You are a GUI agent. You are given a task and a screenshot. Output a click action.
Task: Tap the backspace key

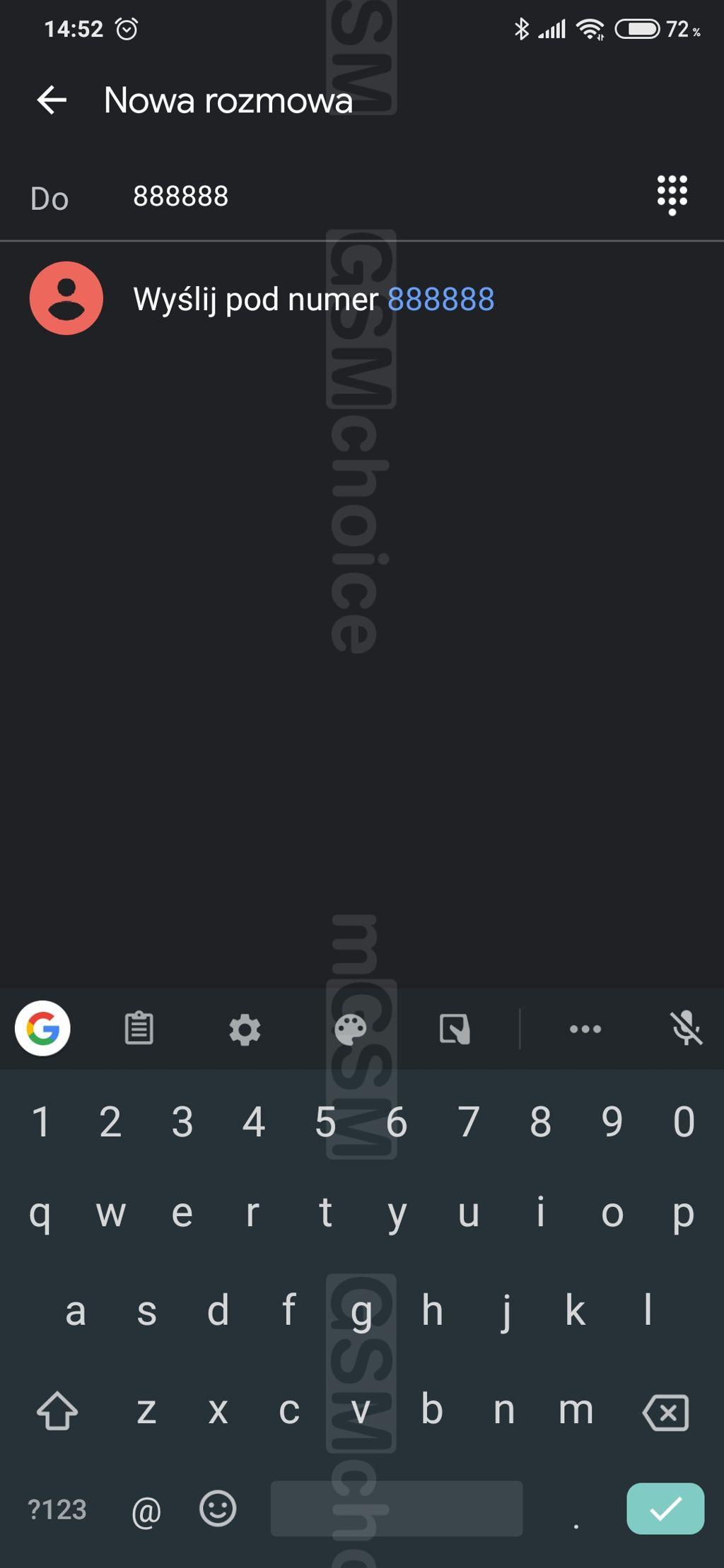pos(665,1412)
